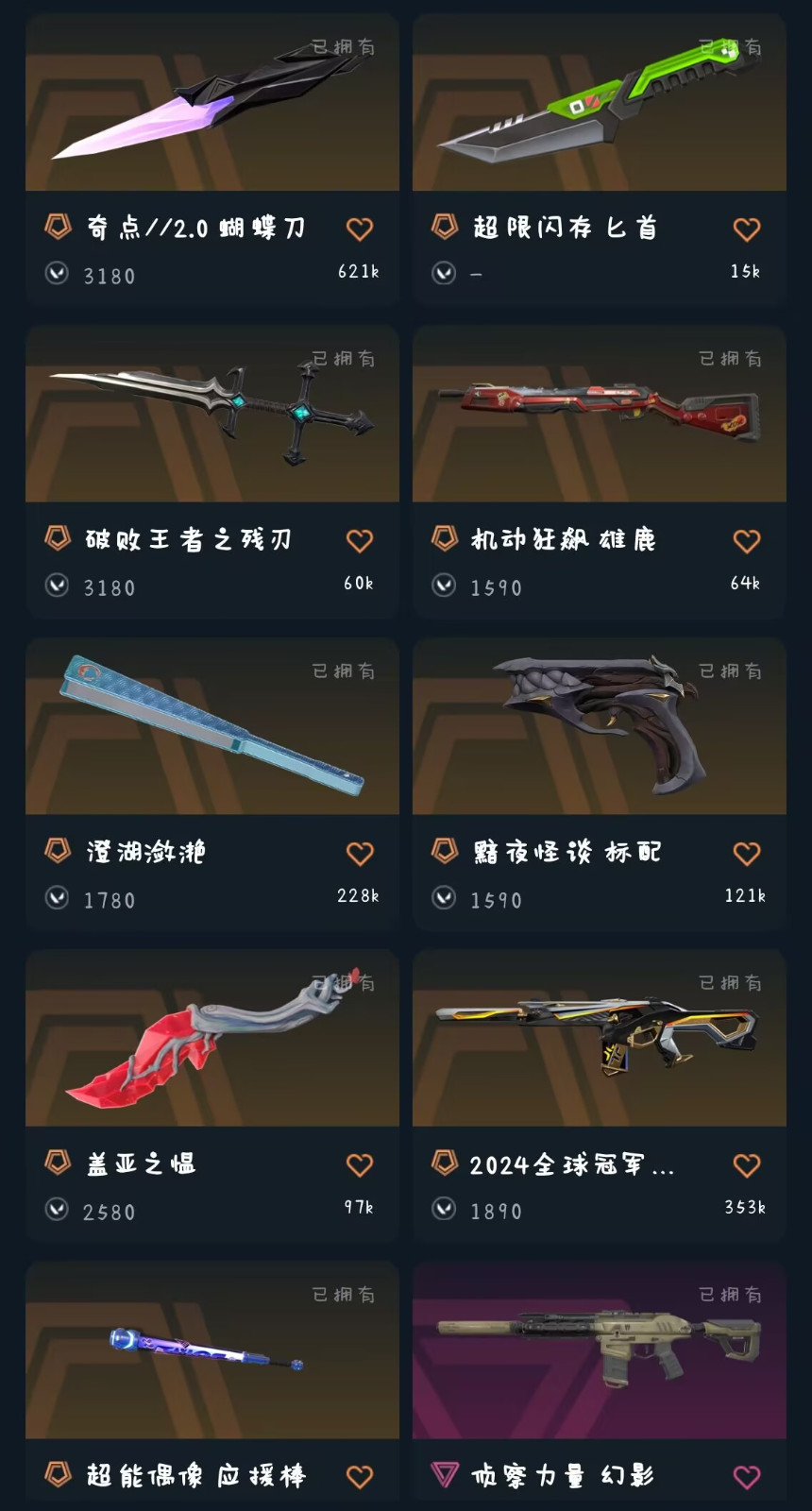
Task: Open the 奇点//2.0 蝴蝶刀 skin card
Action: pyautogui.click(x=211, y=113)
